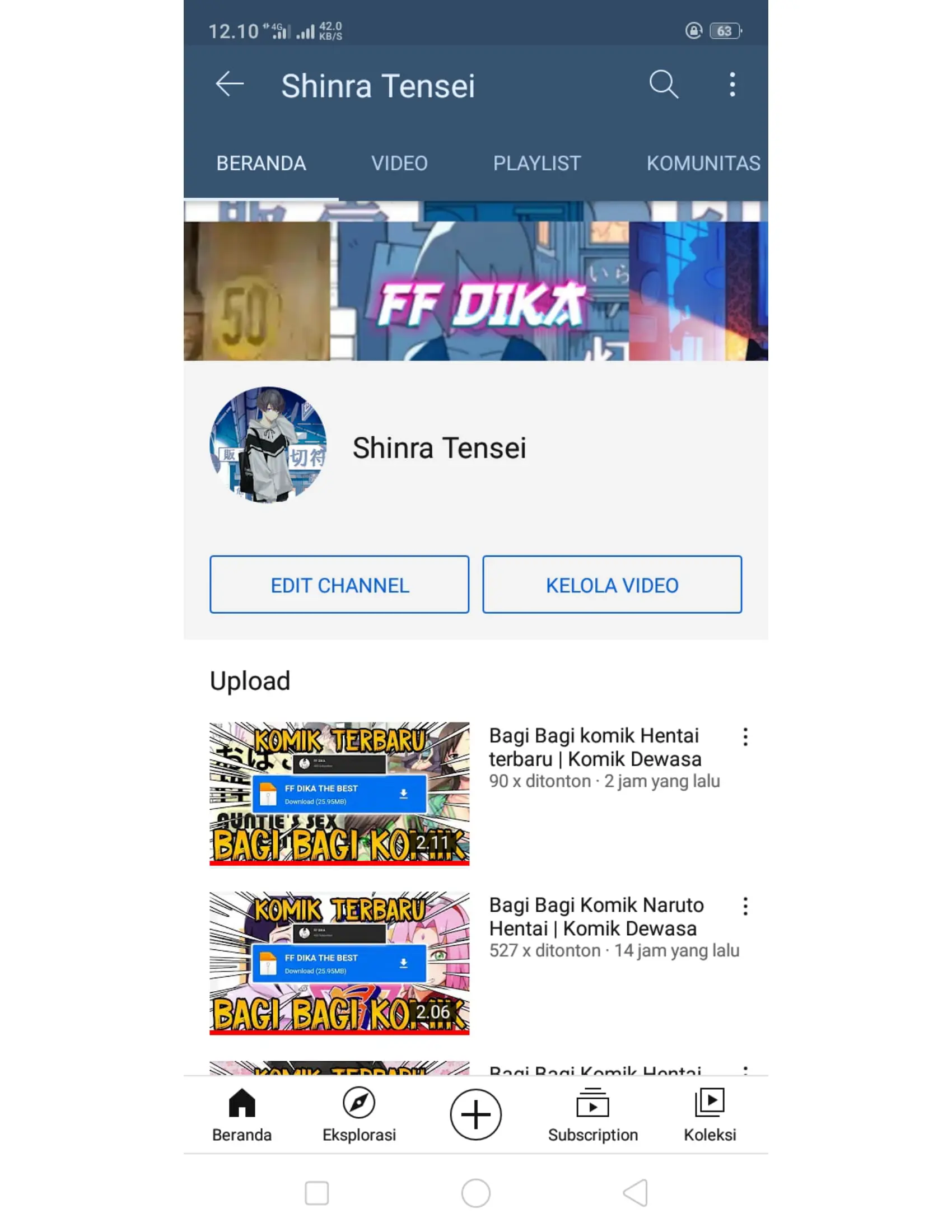The image size is (952, 1232).
Task: Switch to the KOMUNITAS tab
Action: (703, 164)
